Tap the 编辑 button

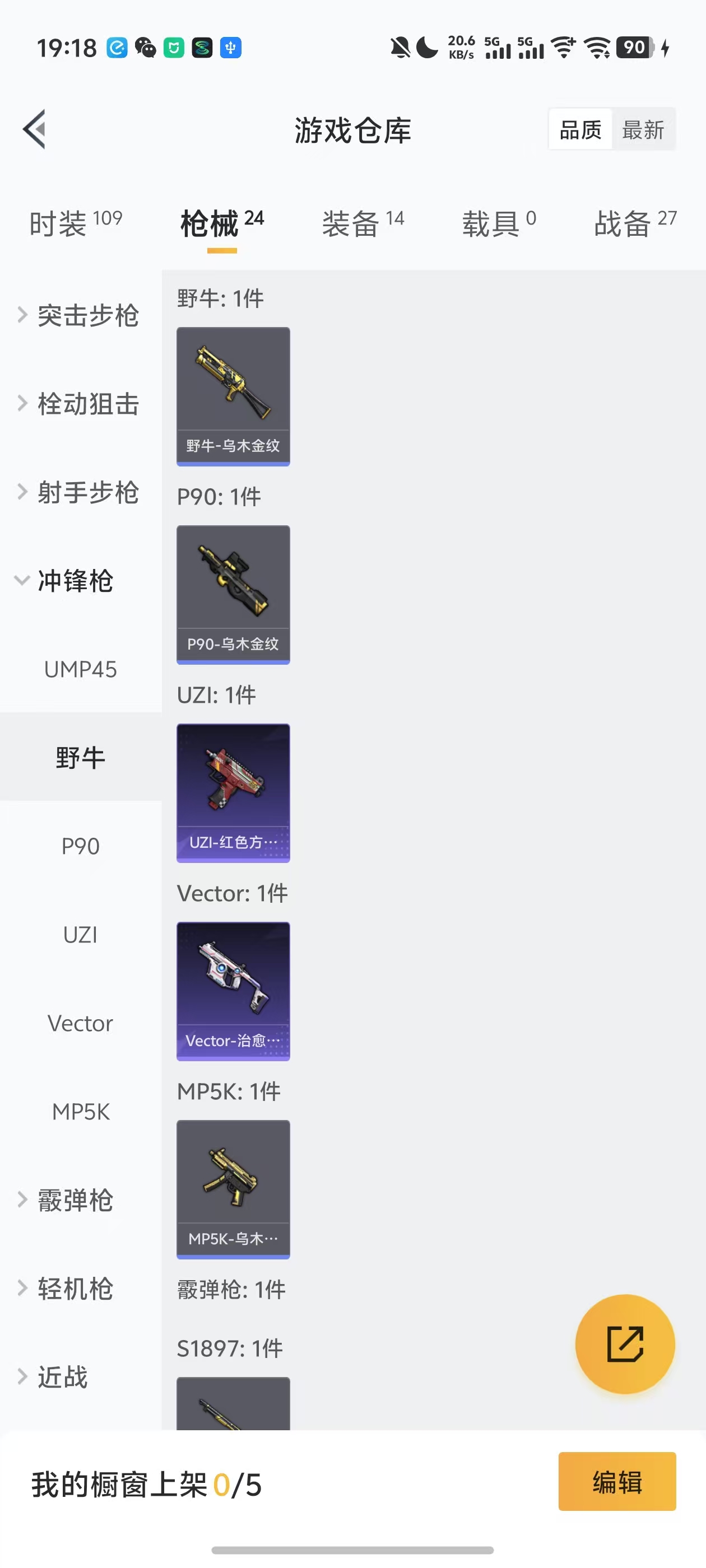(616, 1482)
